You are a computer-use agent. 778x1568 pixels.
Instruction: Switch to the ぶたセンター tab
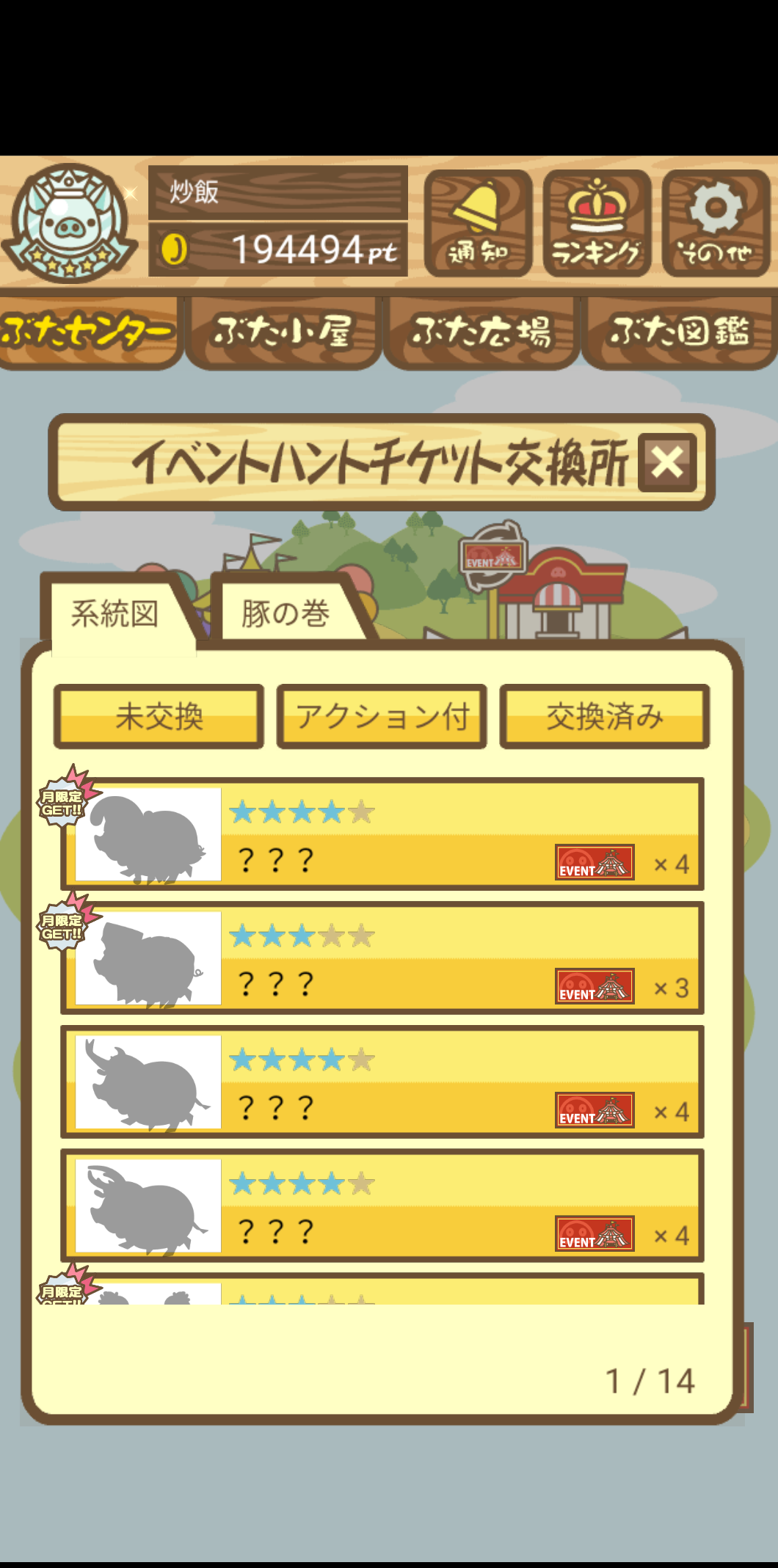(89, 332)
